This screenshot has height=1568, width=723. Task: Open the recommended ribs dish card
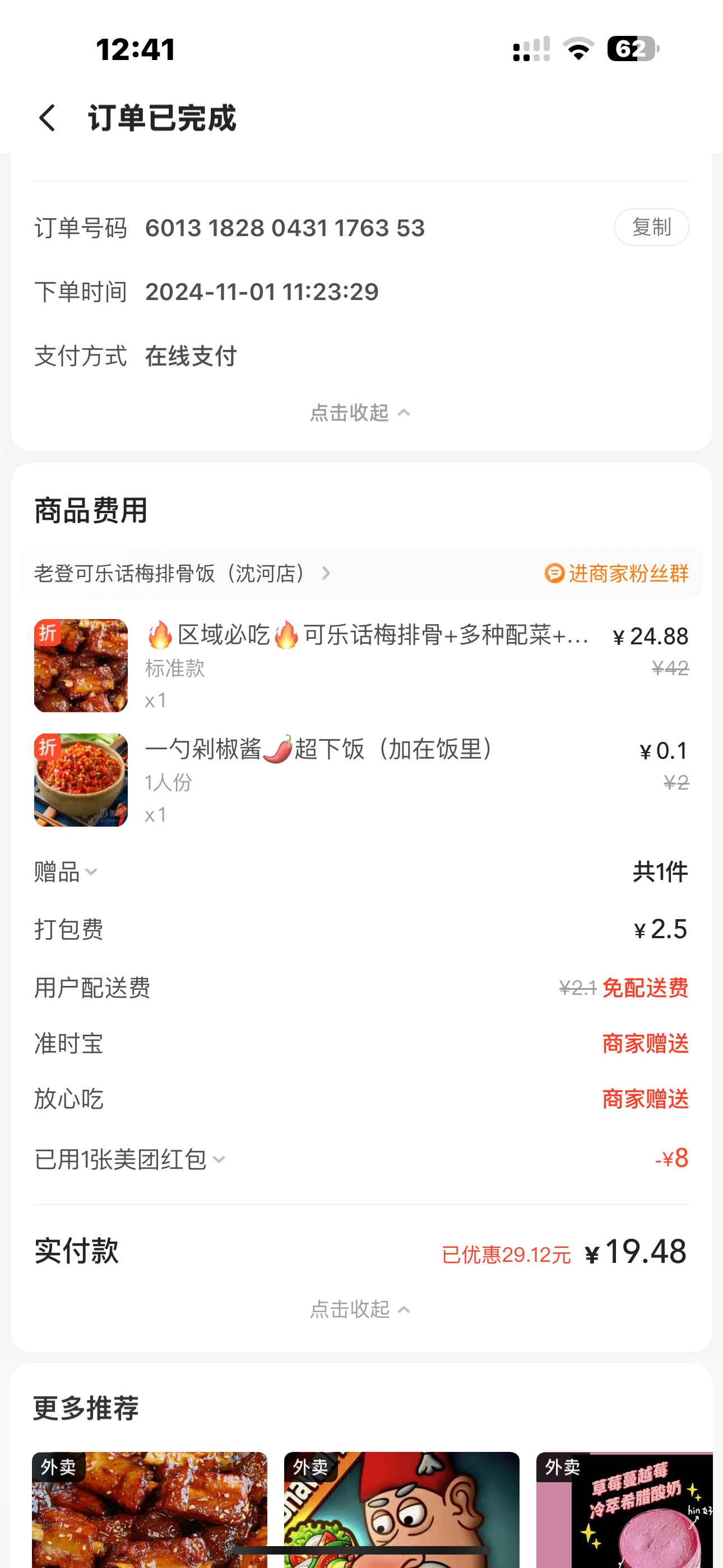[x=150, y=1509]
